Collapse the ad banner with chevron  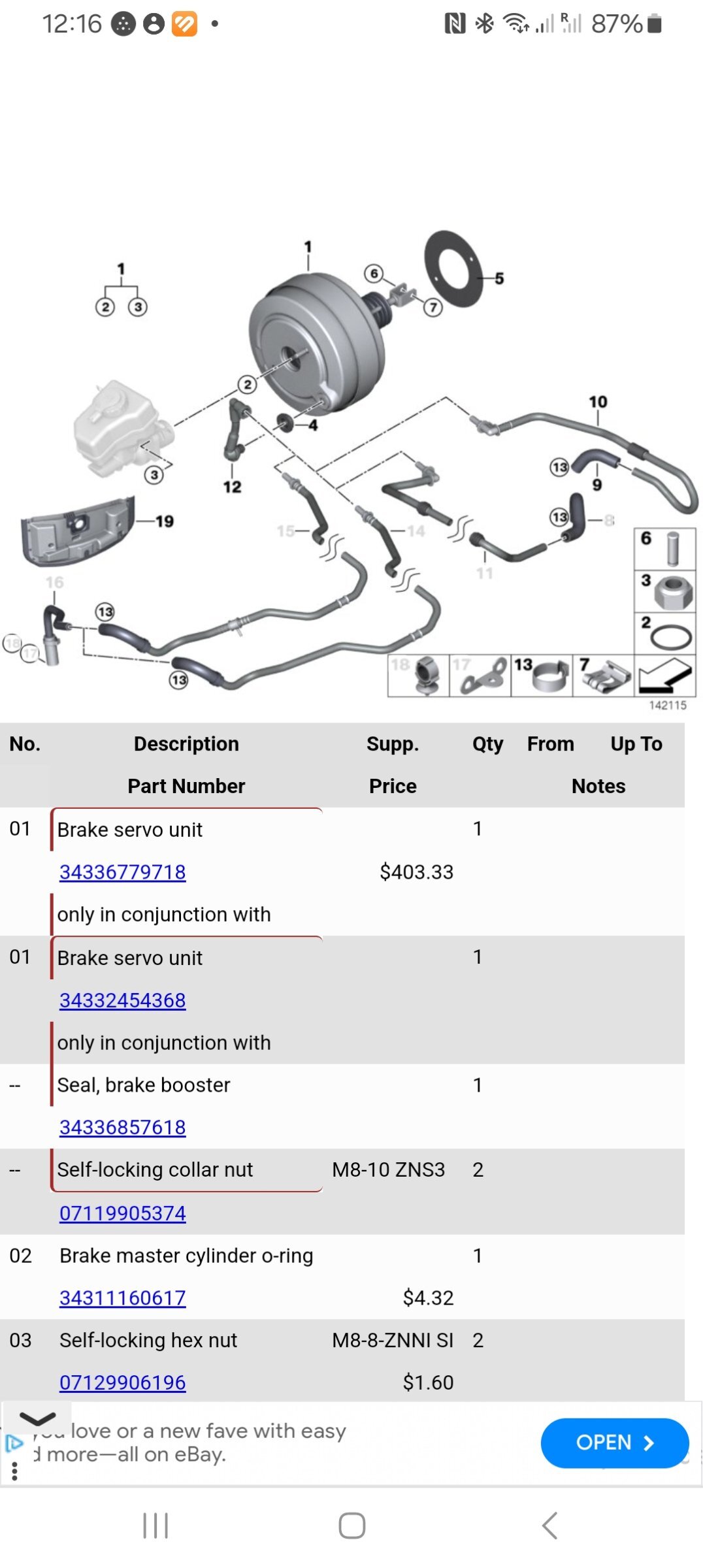coord(37,1417)
